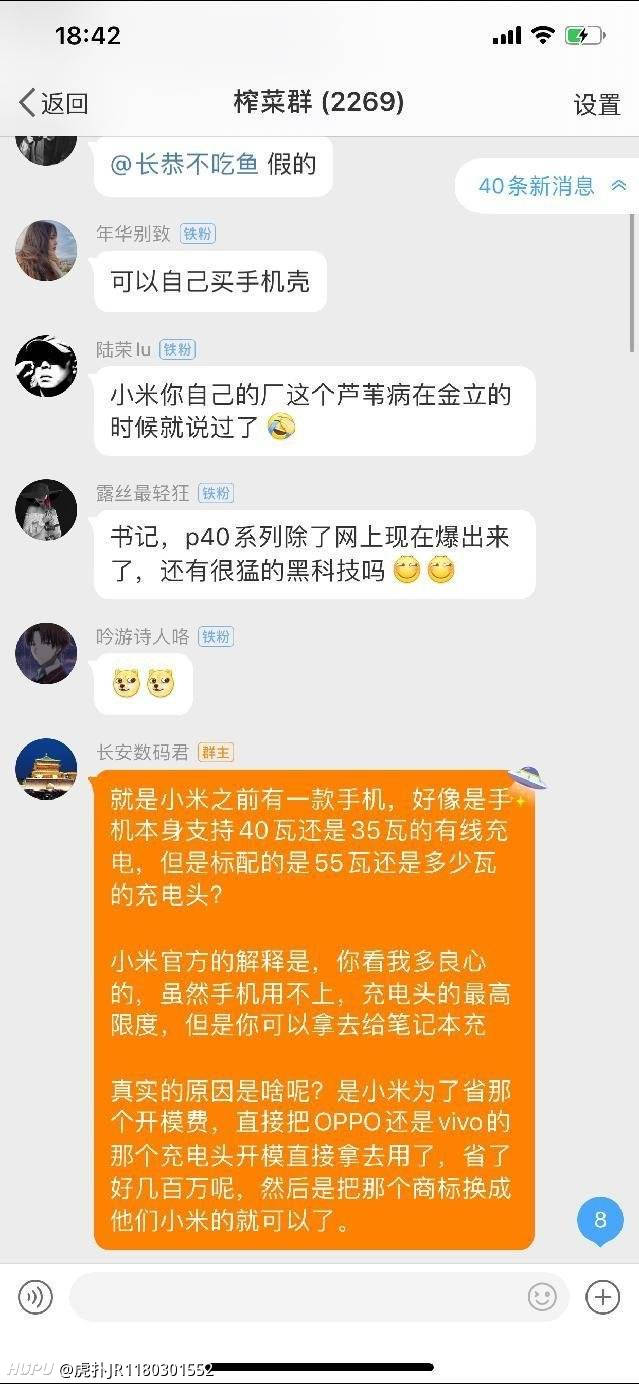Open the plus attachment menu
The image size is (639, 1384).
click(x=602, y=1297)
